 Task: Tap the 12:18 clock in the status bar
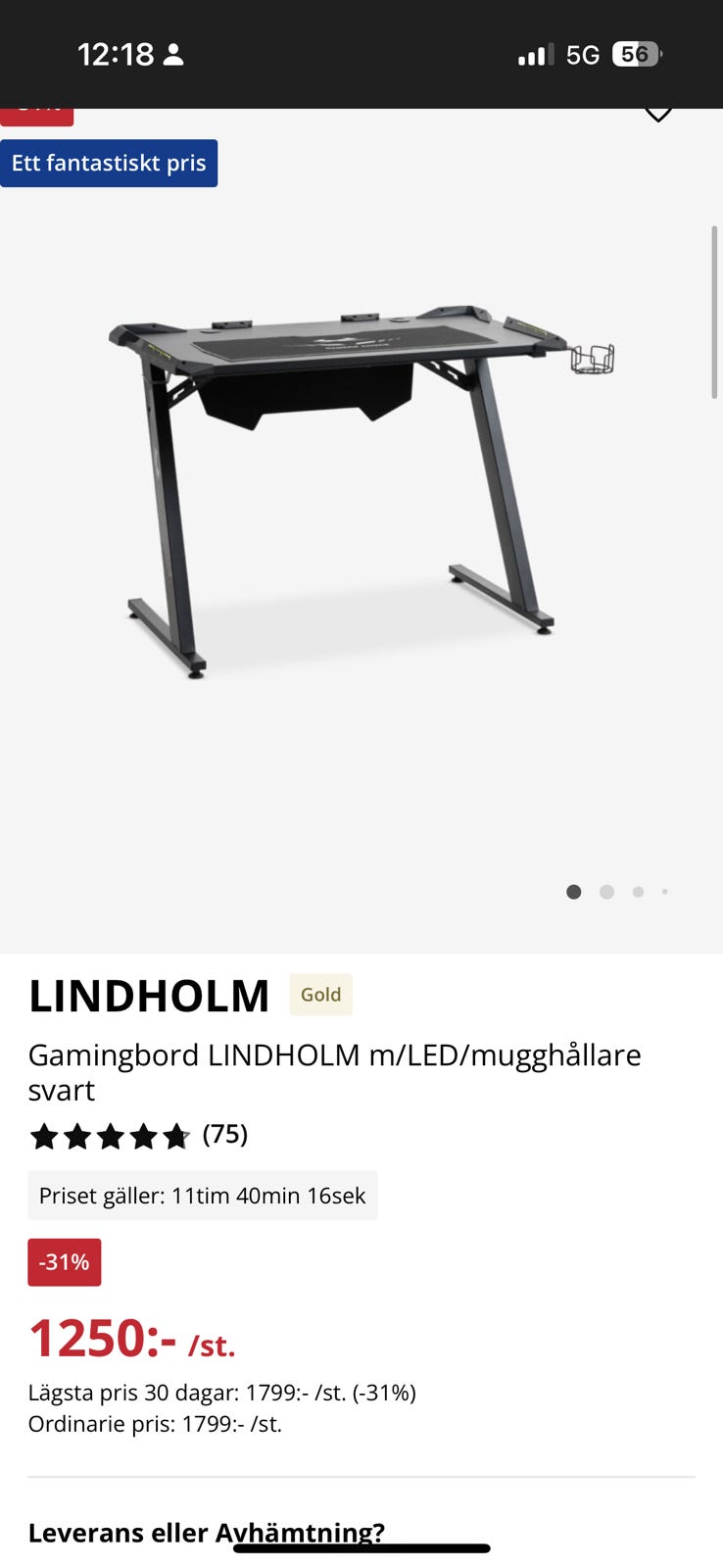coord(120,54)
